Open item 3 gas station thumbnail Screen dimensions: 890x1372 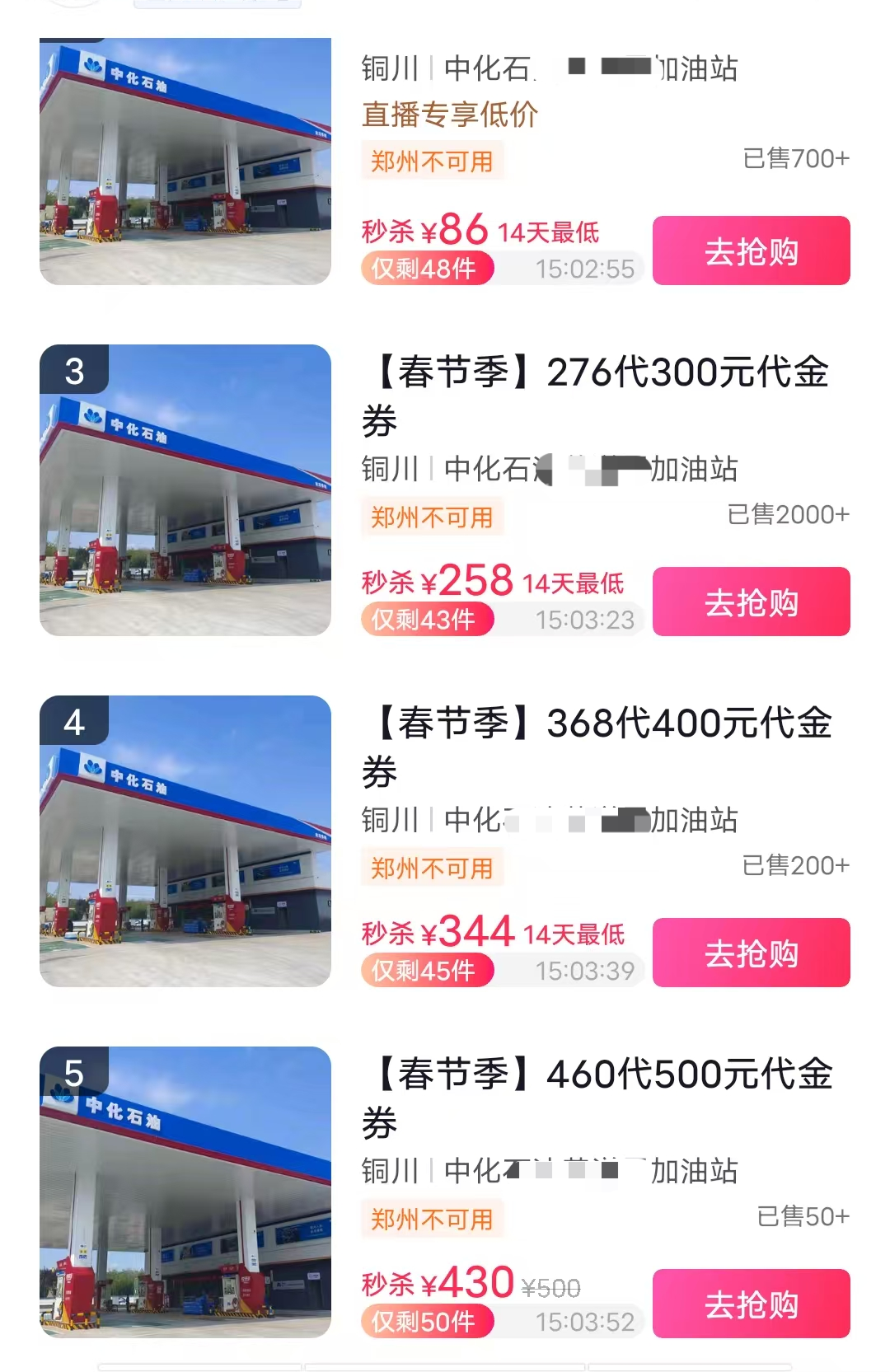(x=185, y=490)
